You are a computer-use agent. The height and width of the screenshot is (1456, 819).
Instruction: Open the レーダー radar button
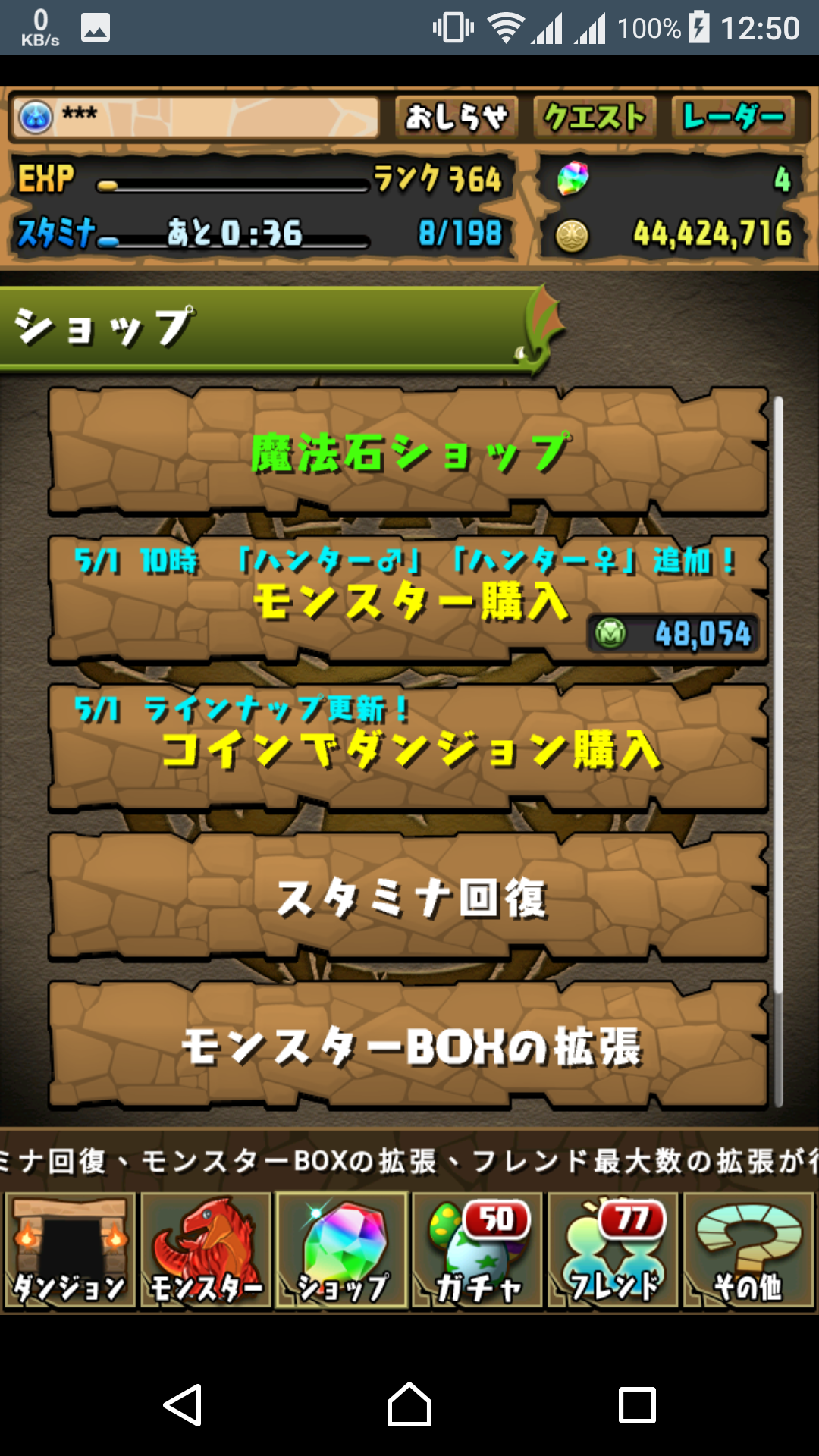tap(733, 118)
